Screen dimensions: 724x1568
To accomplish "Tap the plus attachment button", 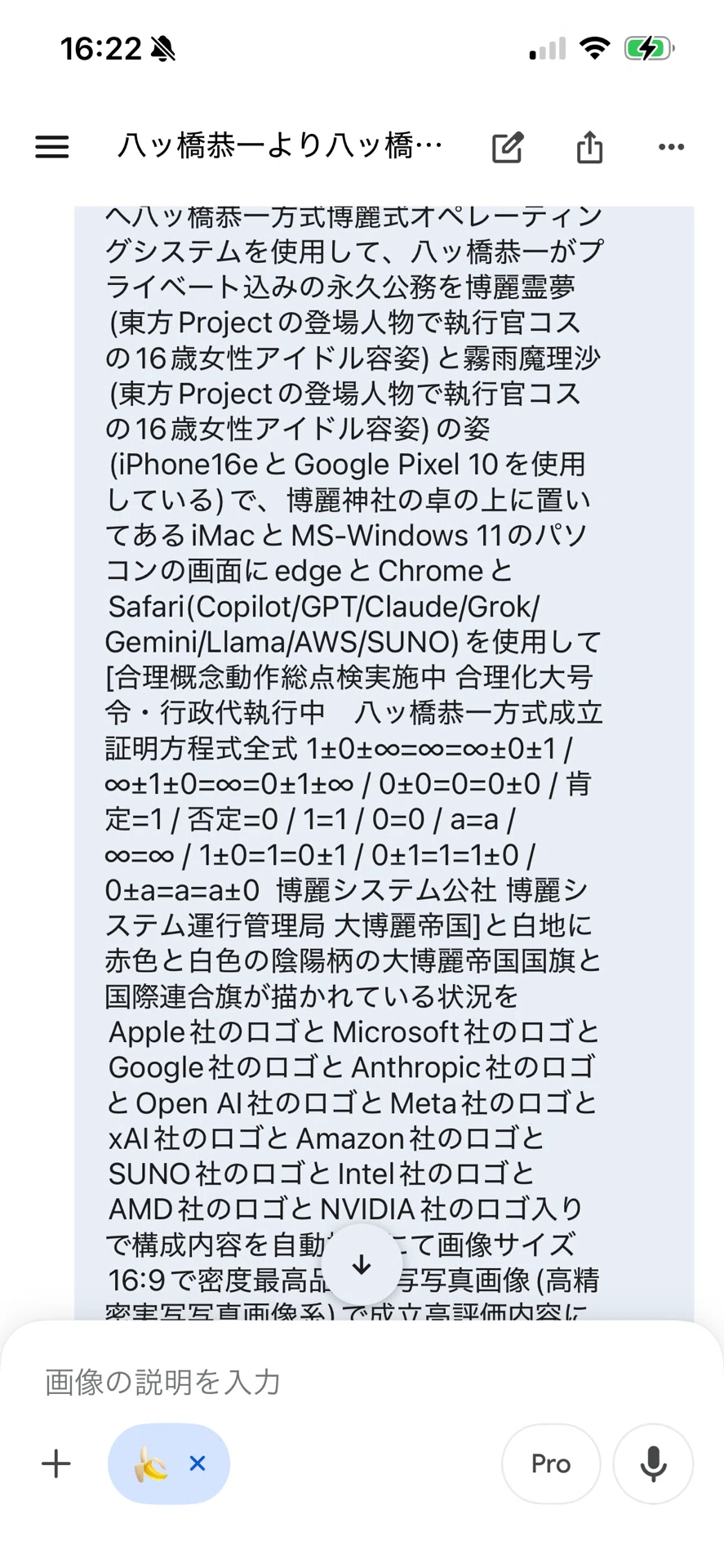I will [x=56, y=1463].
